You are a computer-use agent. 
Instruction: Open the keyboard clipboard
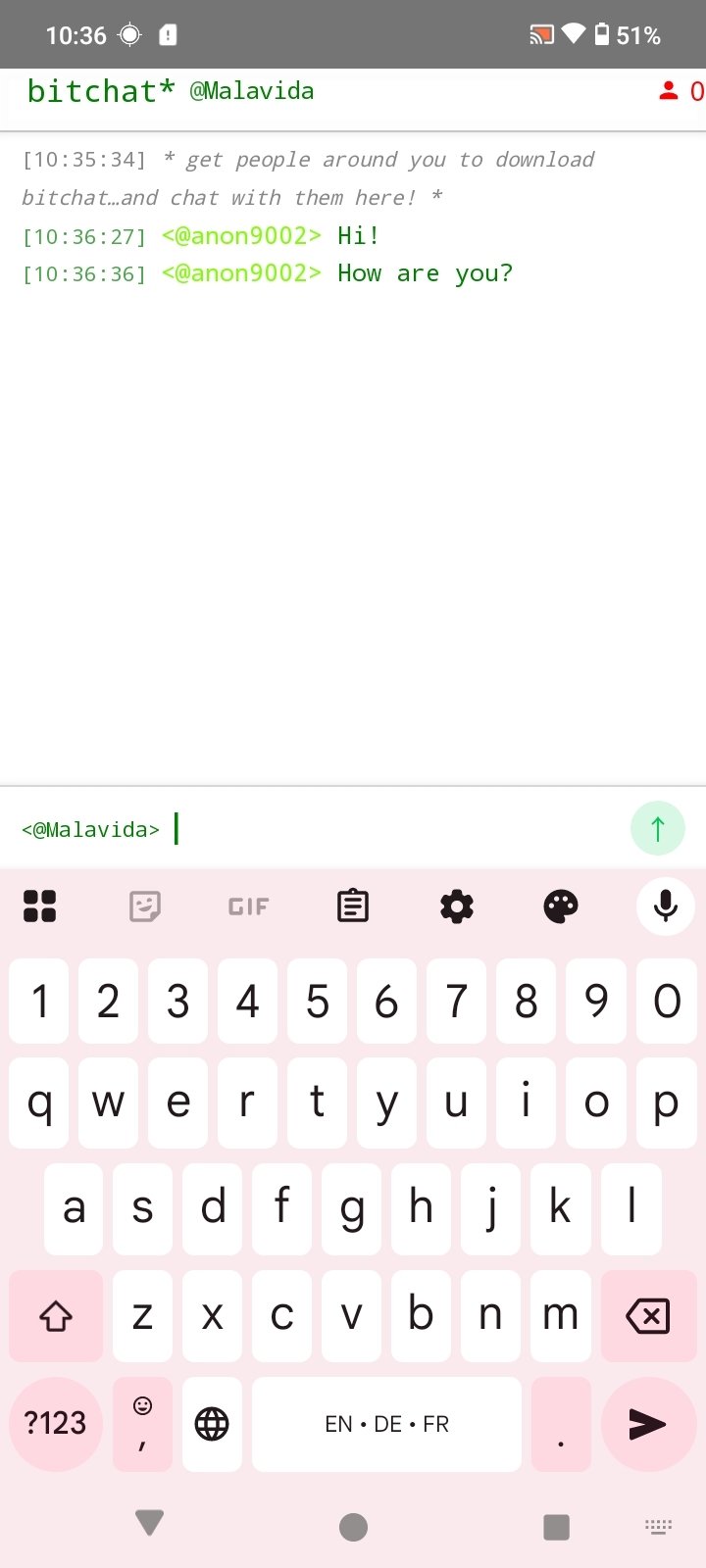click(353, 906)
